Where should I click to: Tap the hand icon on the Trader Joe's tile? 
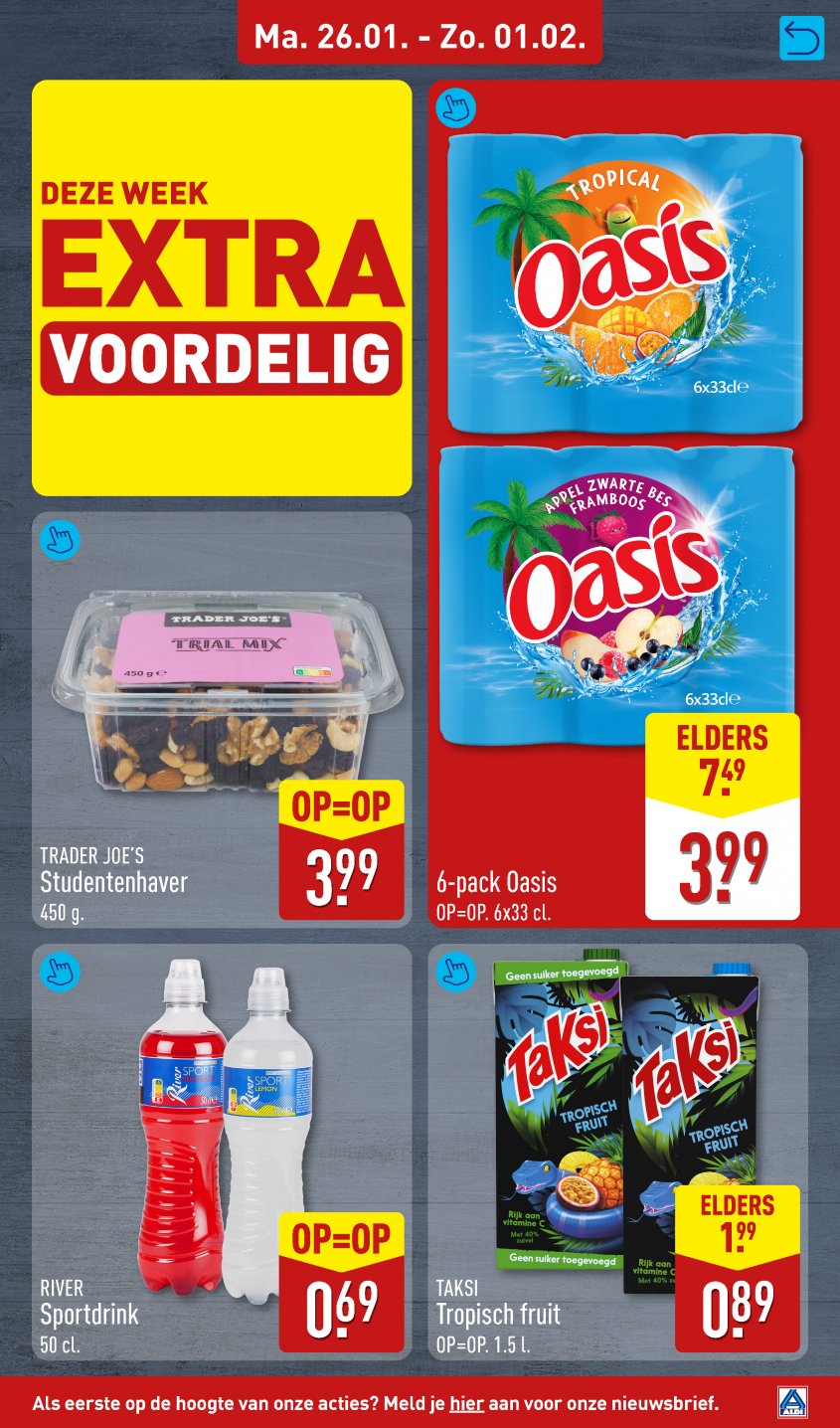58,541
